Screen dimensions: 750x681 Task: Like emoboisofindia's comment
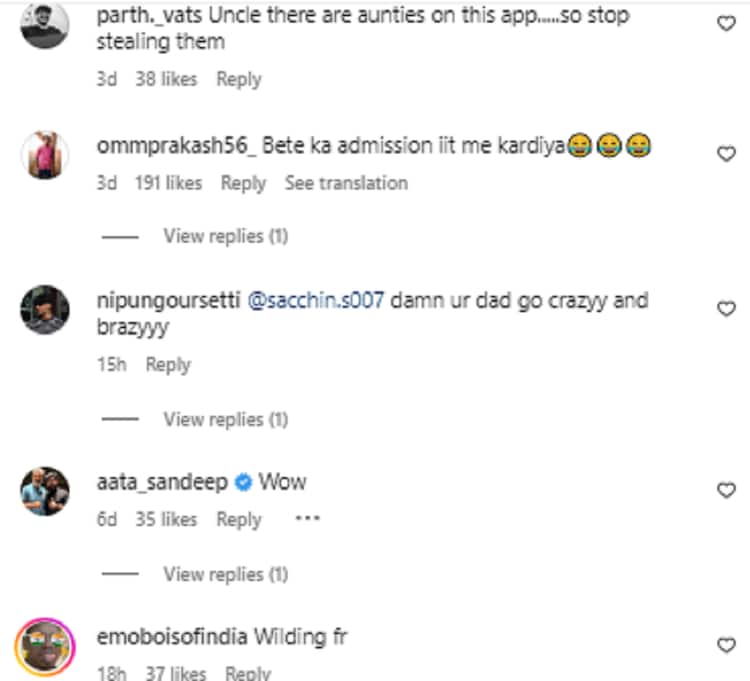[x=727, y=645]
